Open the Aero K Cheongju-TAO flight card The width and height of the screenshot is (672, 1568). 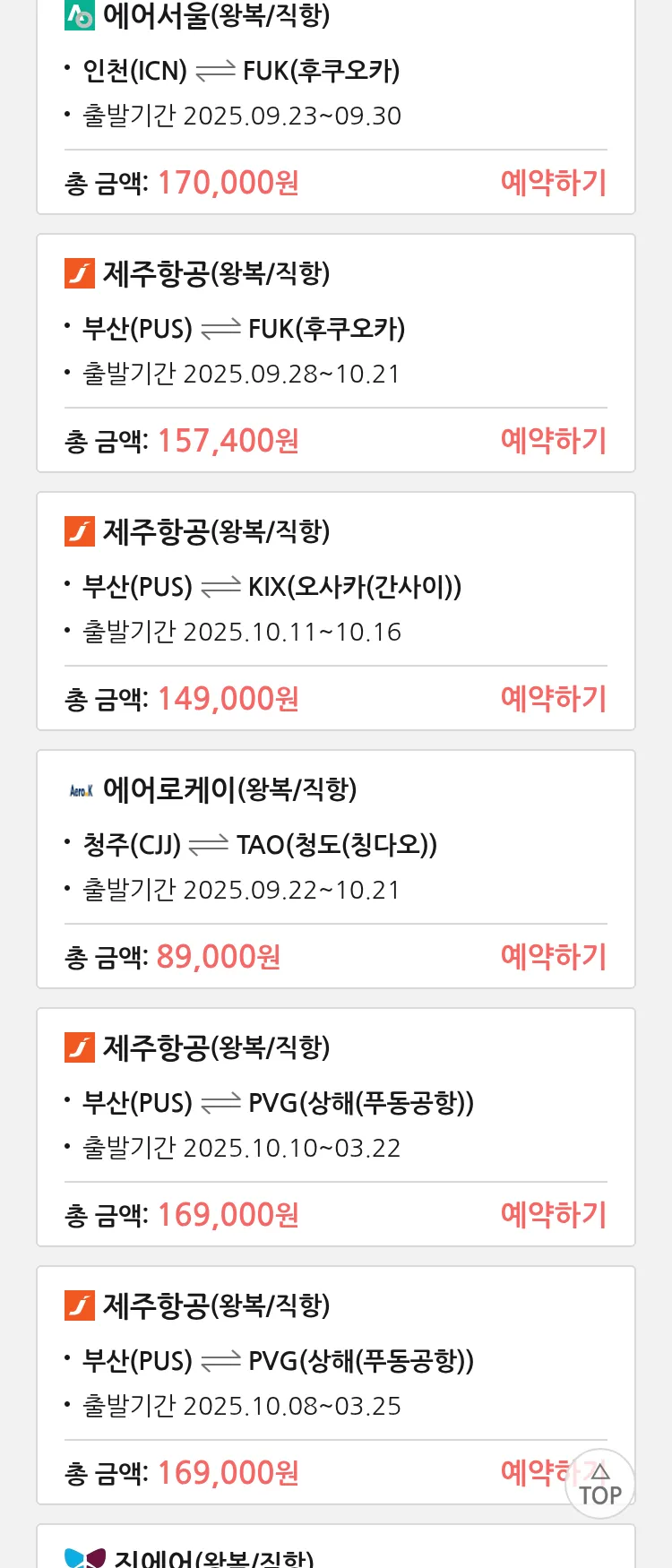[335, 844]
